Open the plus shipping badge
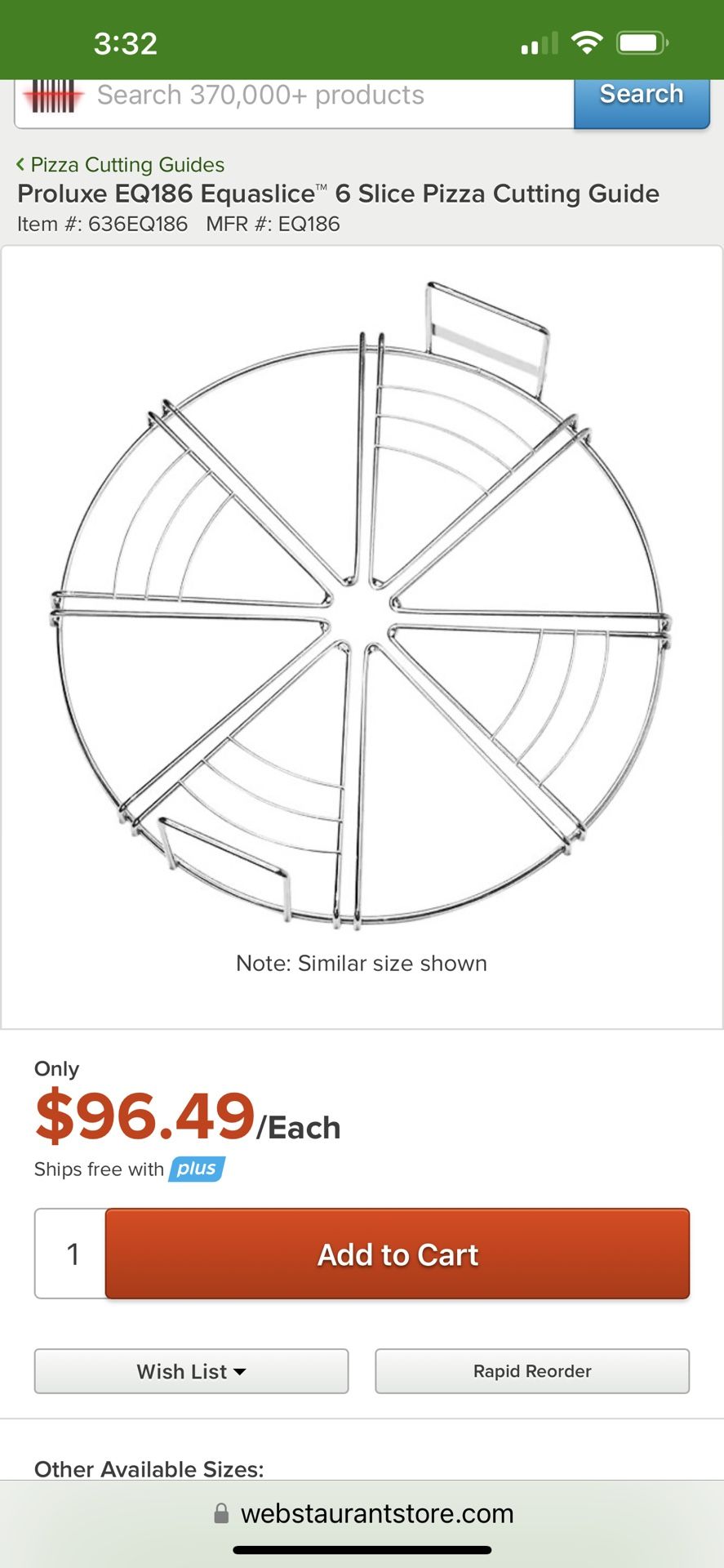The image size is (724, 1568). pos(197,1169)
